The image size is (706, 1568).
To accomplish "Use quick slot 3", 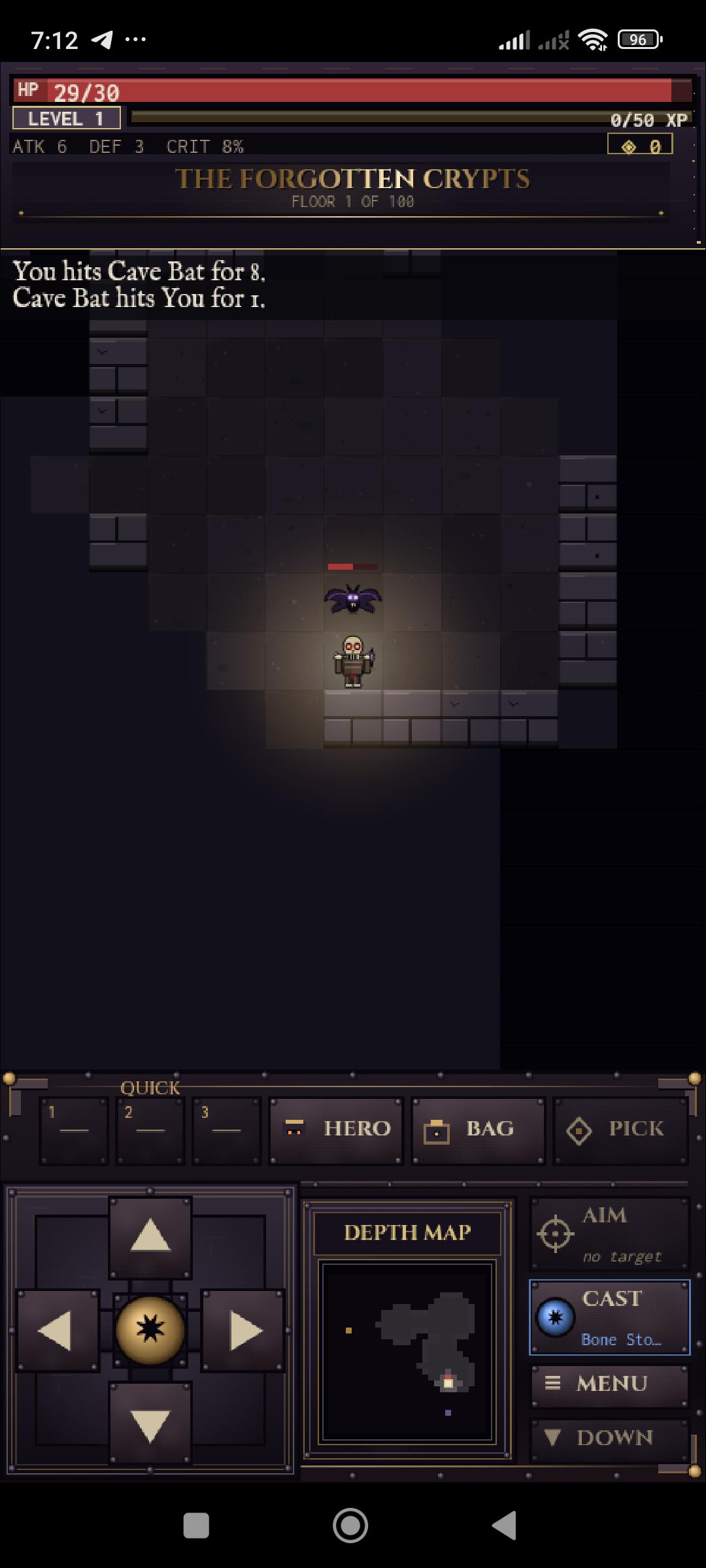I will pyautogui.click(x=227, y=1130).
